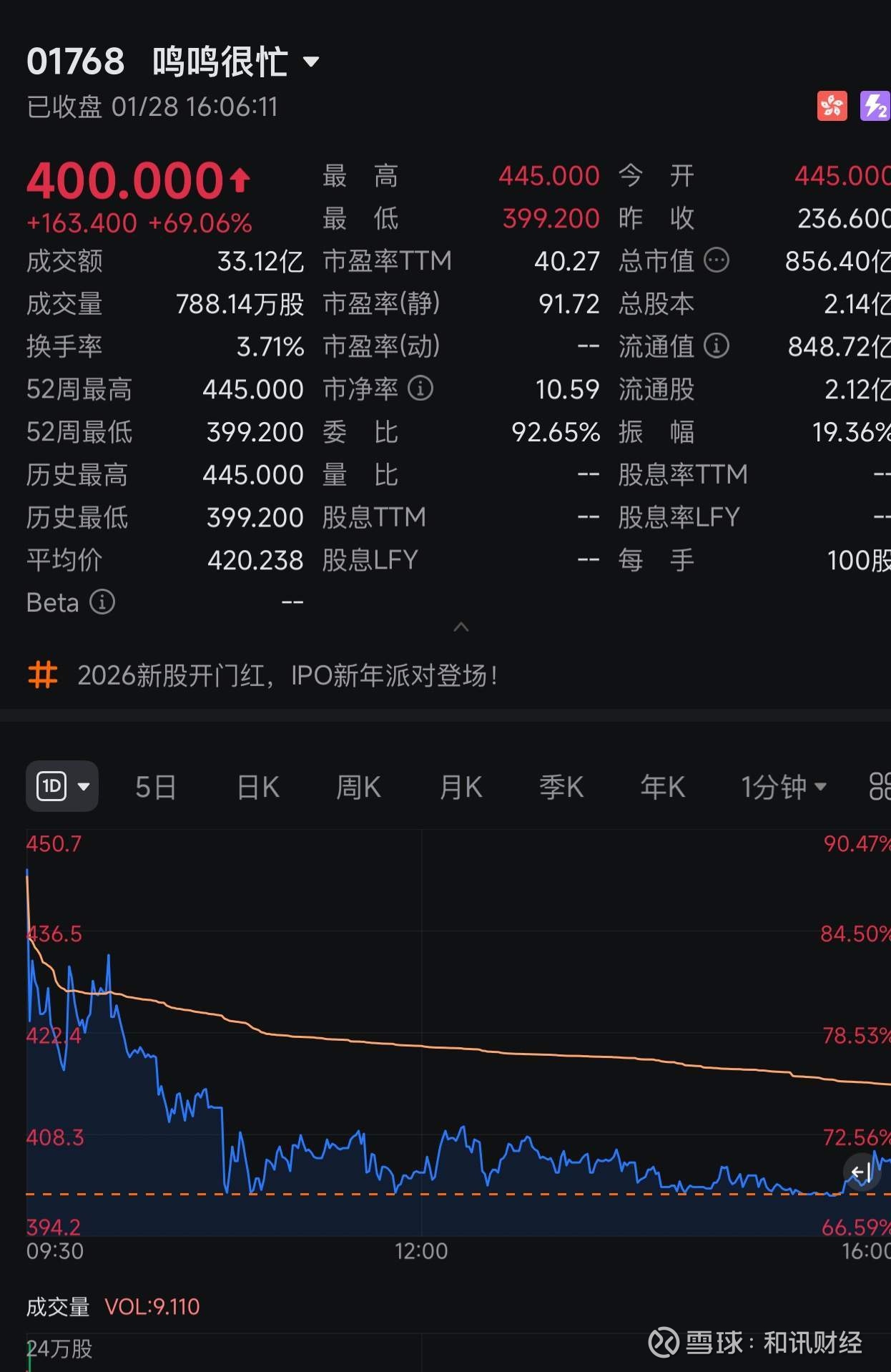Select the 周K chart tab
The image size is (891, 1372).
click(358, 787)
